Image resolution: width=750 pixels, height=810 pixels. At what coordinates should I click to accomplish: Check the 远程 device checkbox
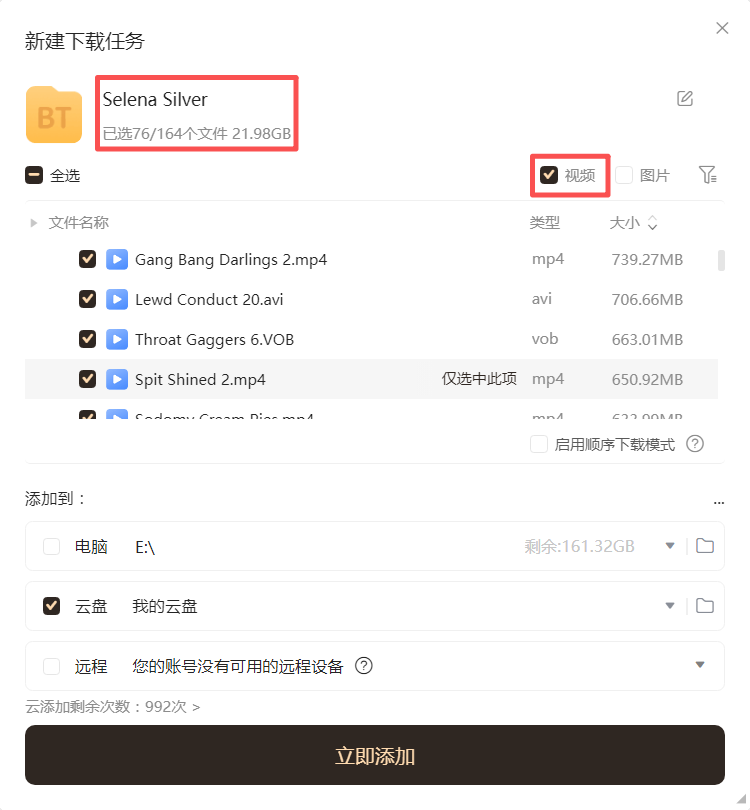click(52, 666)
